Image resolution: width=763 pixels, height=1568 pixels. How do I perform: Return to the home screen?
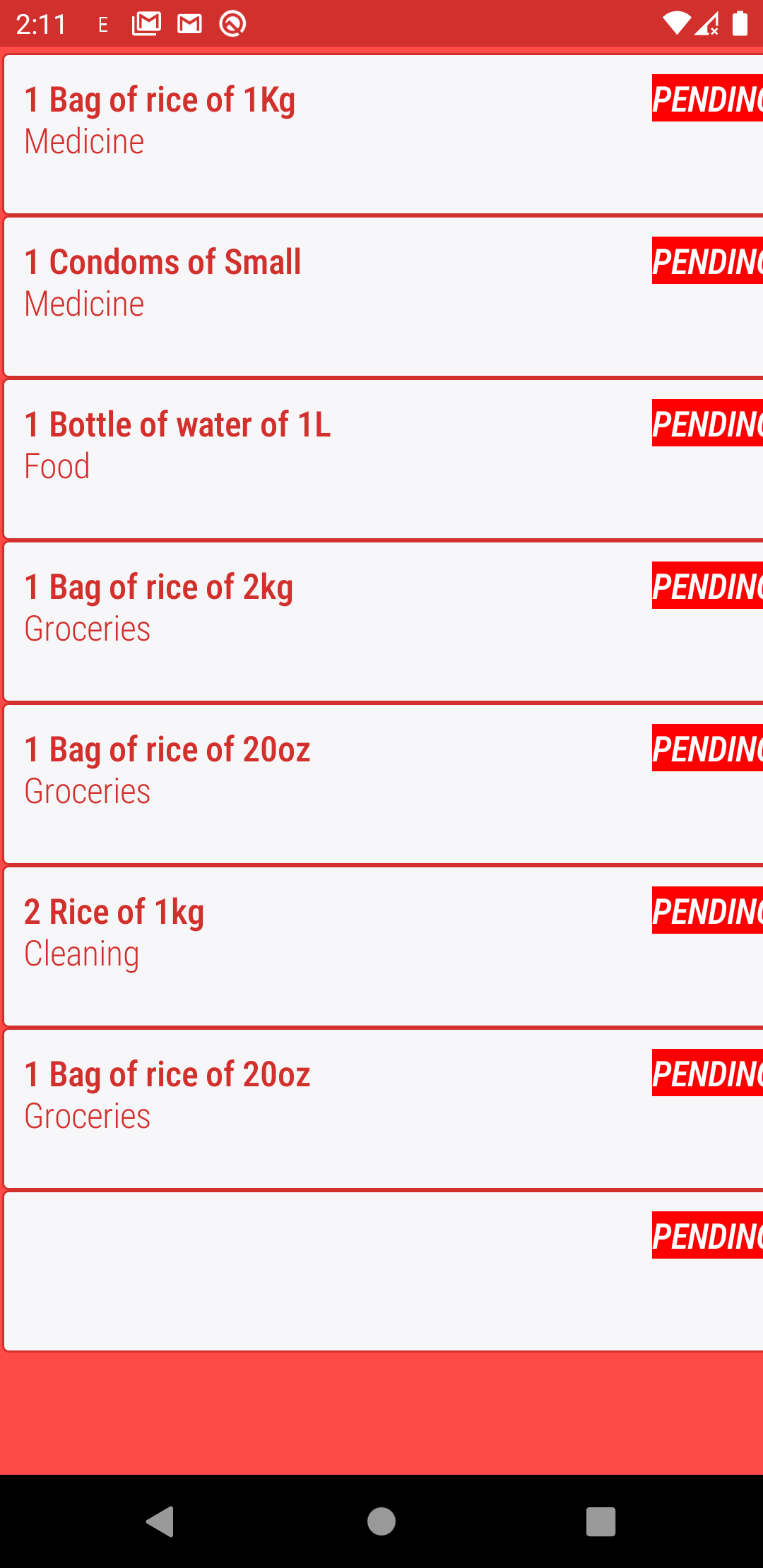381,1521
